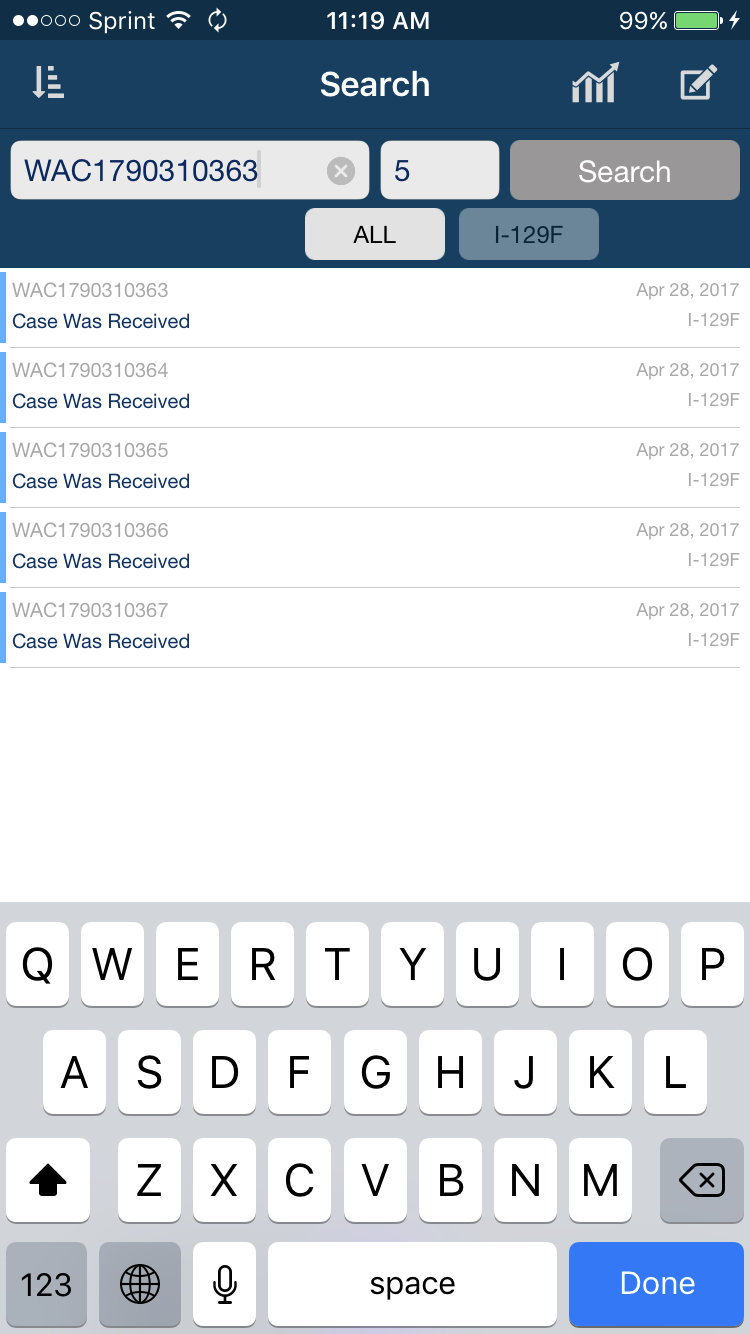Open case WAC1790310366

tap(375, 547)
